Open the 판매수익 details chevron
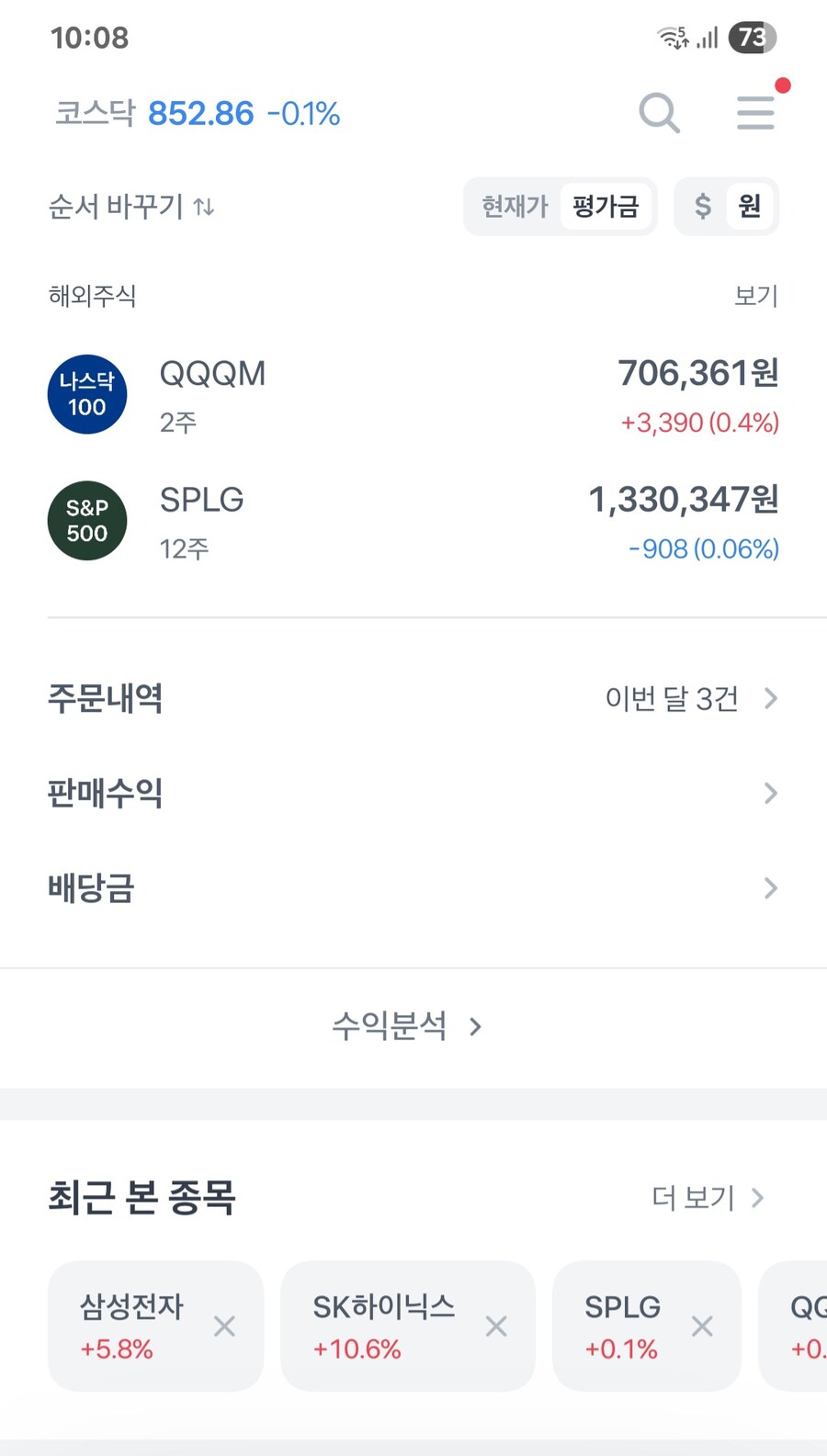Image resolution: width=827 pixels, height=1456 pixels. 770,793
